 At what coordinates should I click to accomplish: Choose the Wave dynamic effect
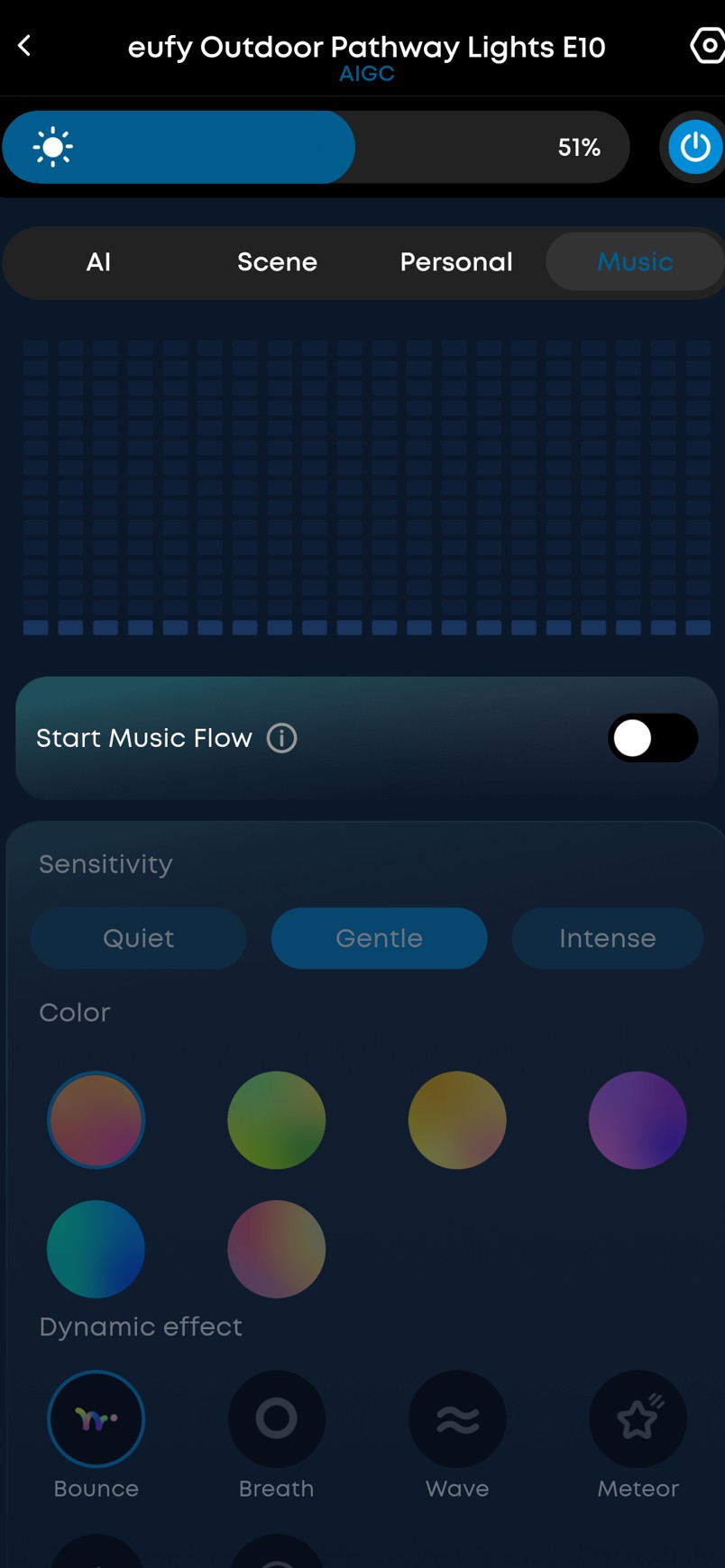[x=457, y=1419]
